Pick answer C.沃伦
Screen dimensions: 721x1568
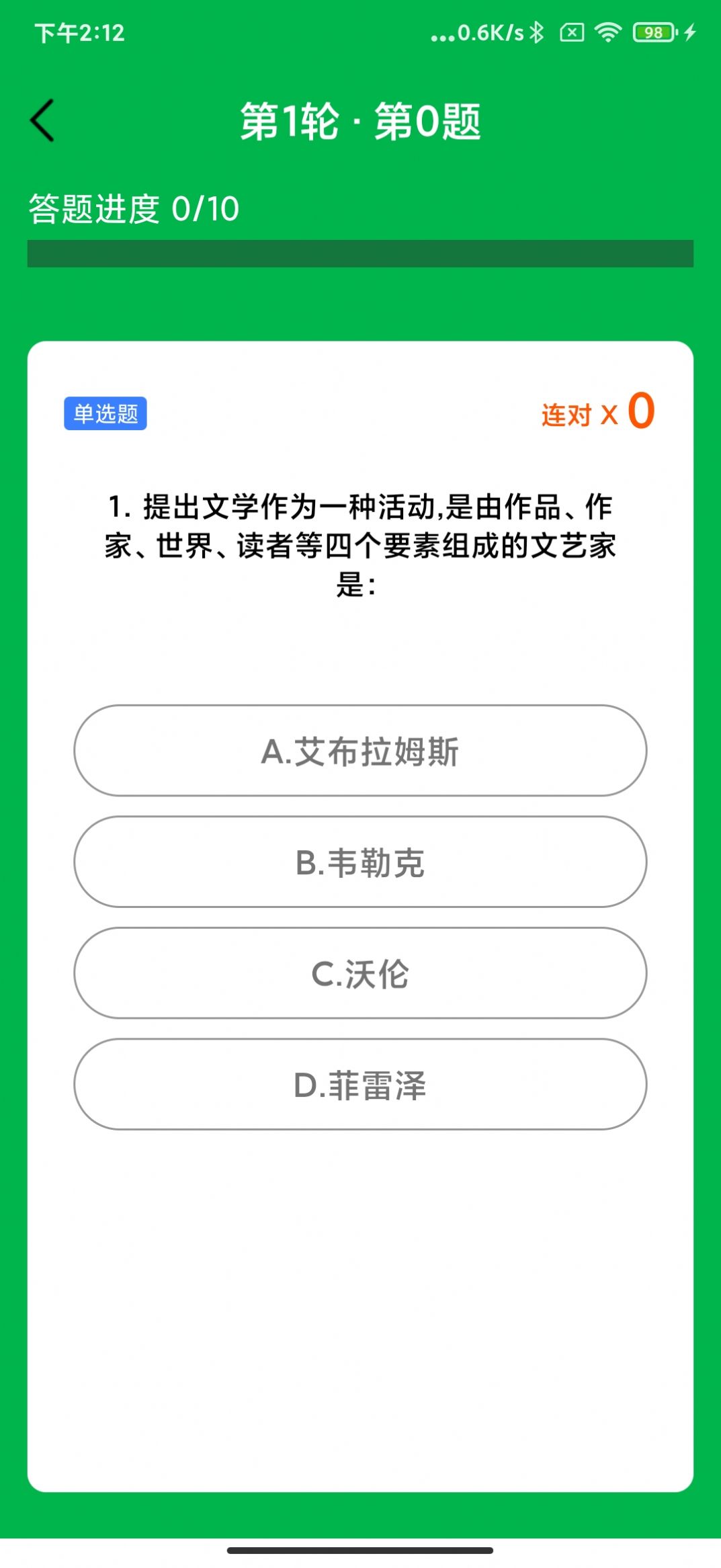pyautogui.click(x=360, y=973)
